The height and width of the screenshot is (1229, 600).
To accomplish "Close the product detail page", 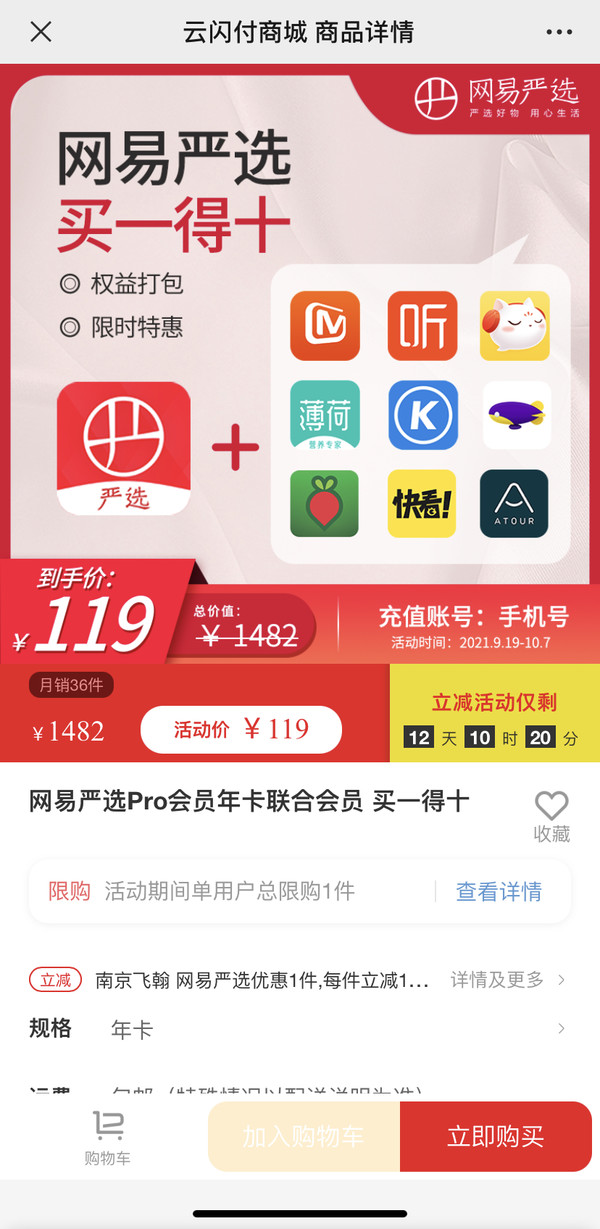I will click(x=41, y=32).
